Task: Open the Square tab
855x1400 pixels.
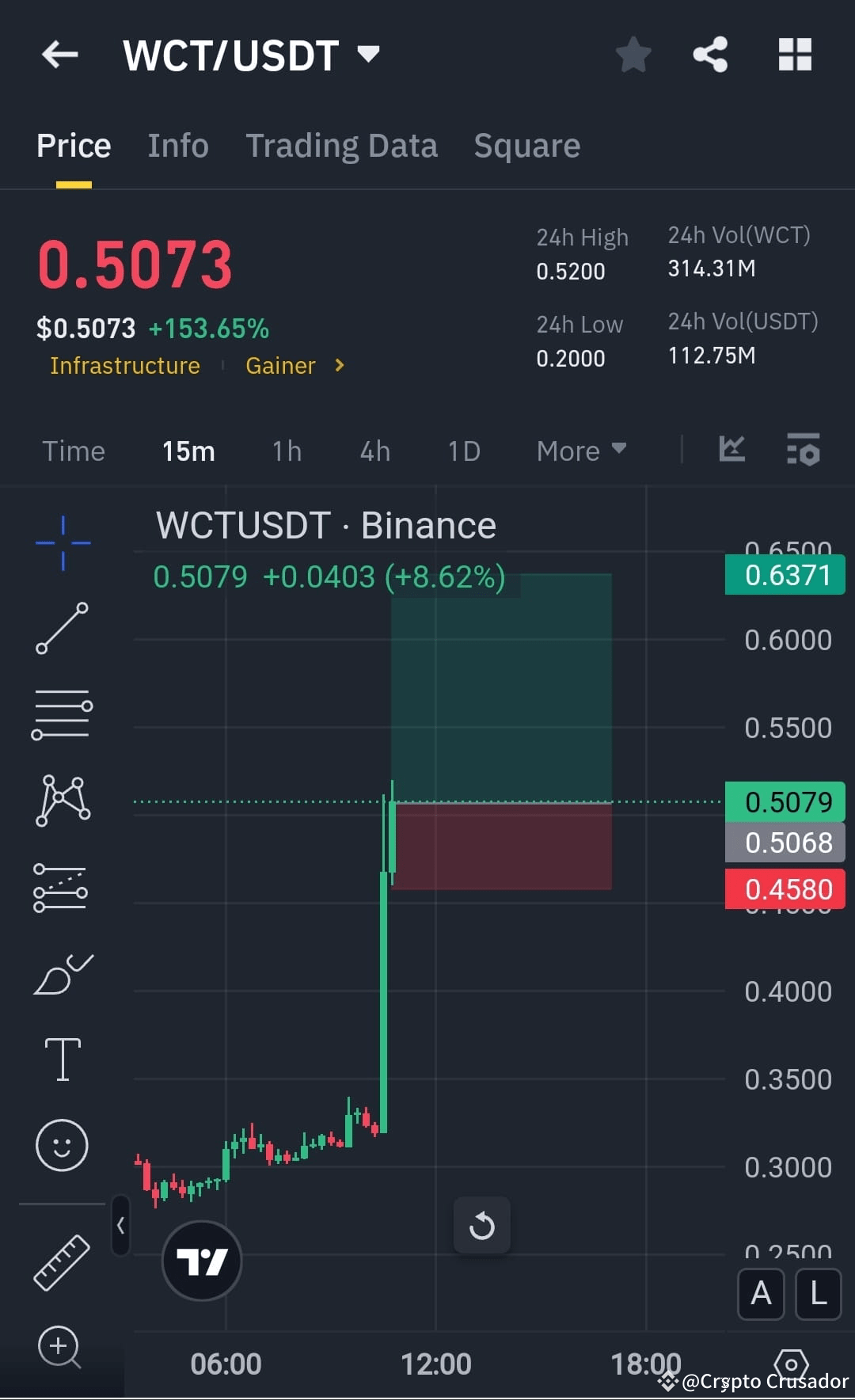Action: 526,146
